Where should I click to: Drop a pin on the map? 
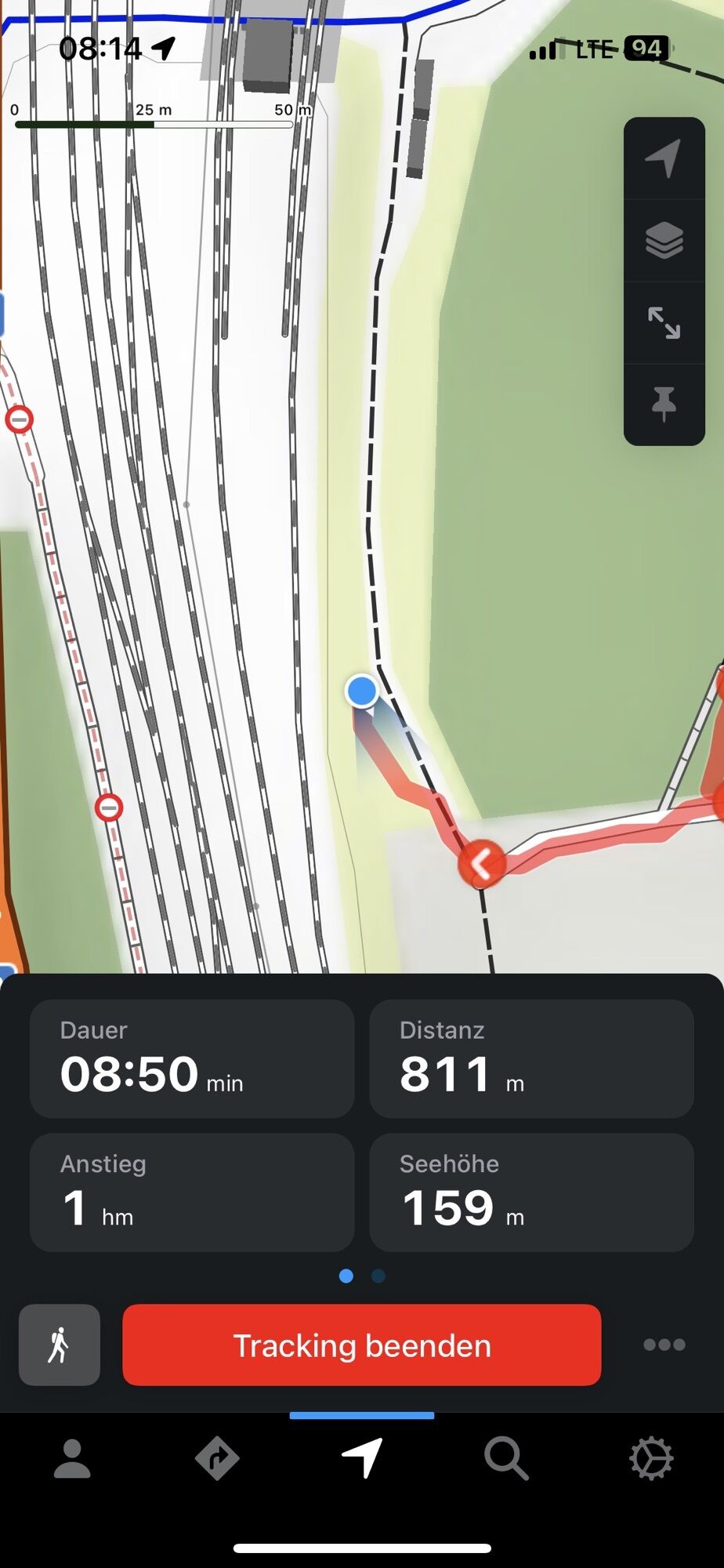click(x=664, y=404)
